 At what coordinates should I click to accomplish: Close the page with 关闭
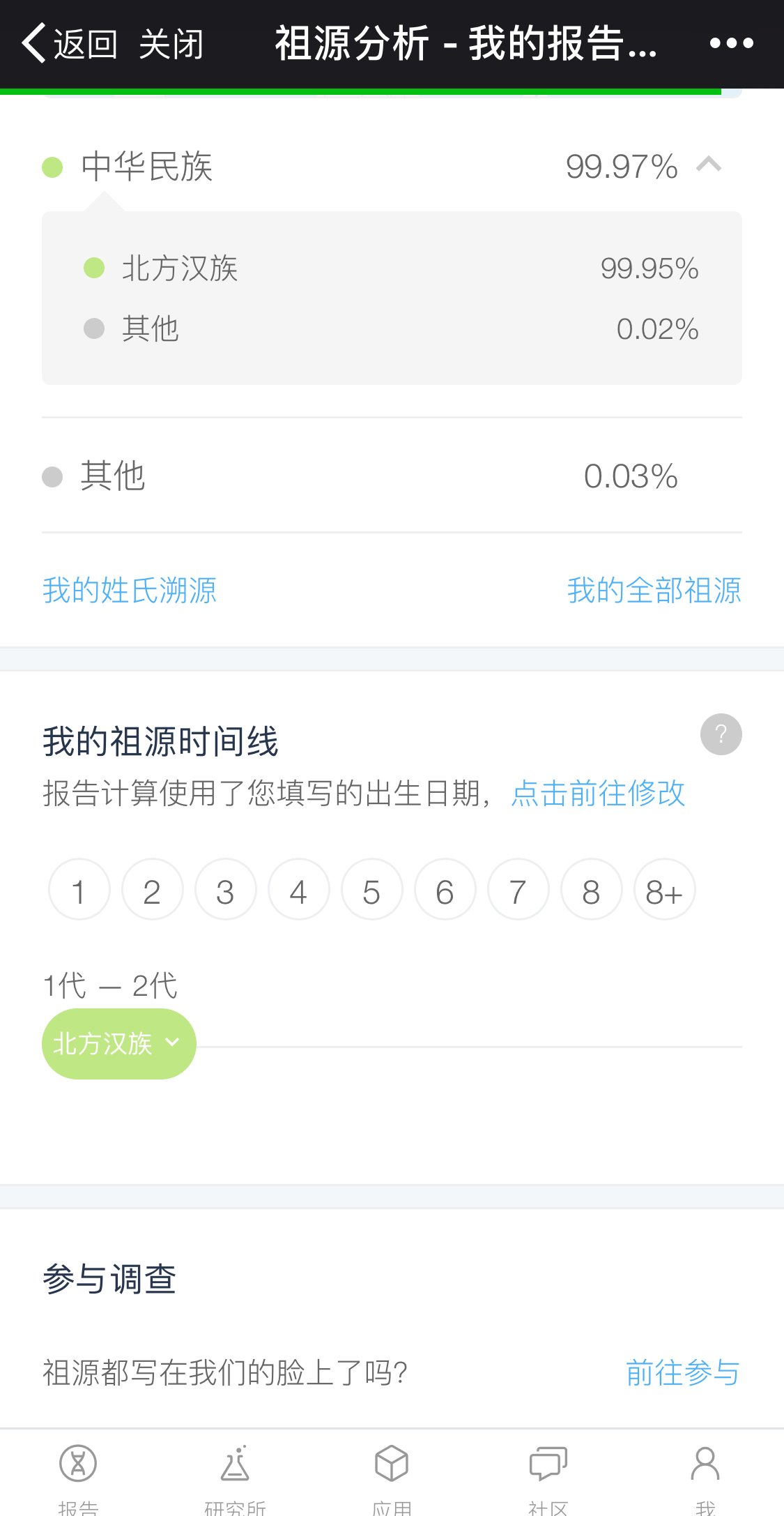(x=171, y=43)
